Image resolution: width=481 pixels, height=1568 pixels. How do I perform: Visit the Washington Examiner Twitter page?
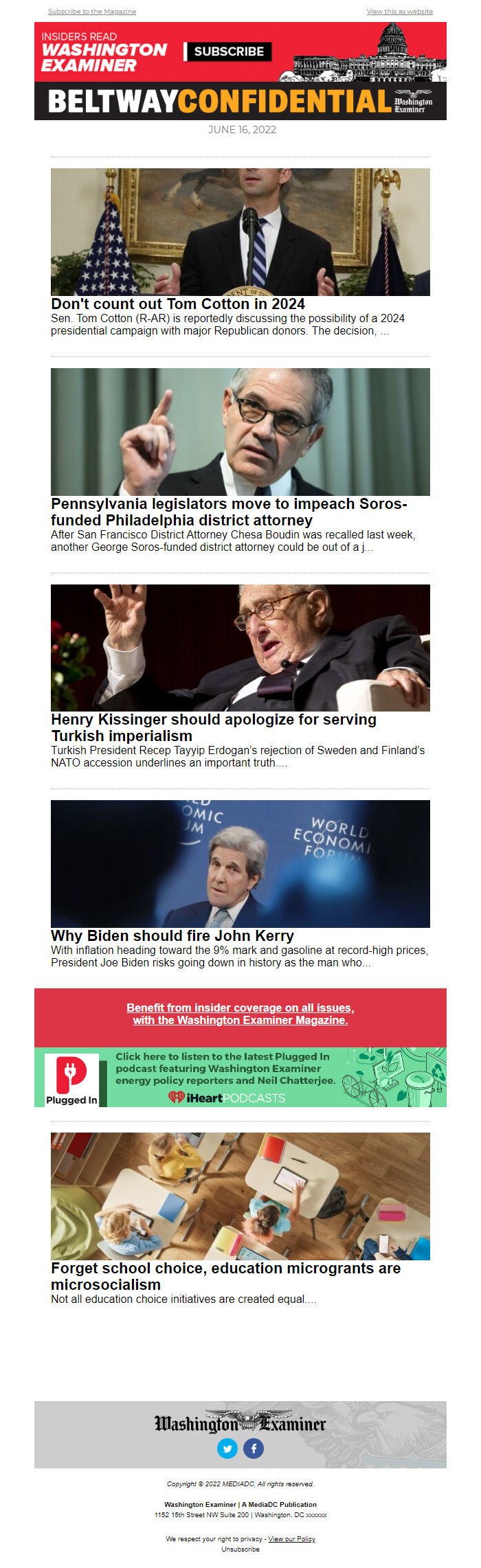pos(227,1448)
